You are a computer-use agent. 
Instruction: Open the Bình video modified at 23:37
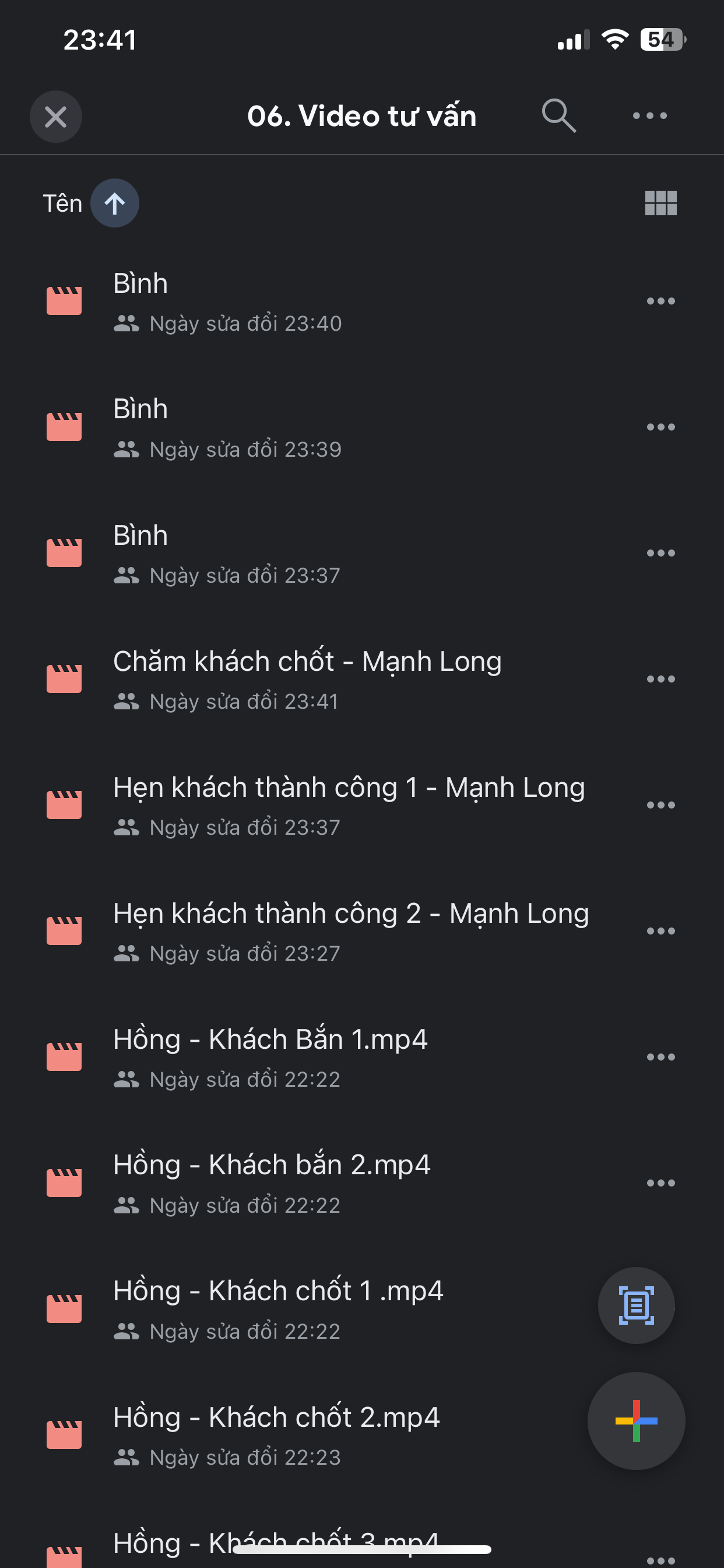pos(243,552)
